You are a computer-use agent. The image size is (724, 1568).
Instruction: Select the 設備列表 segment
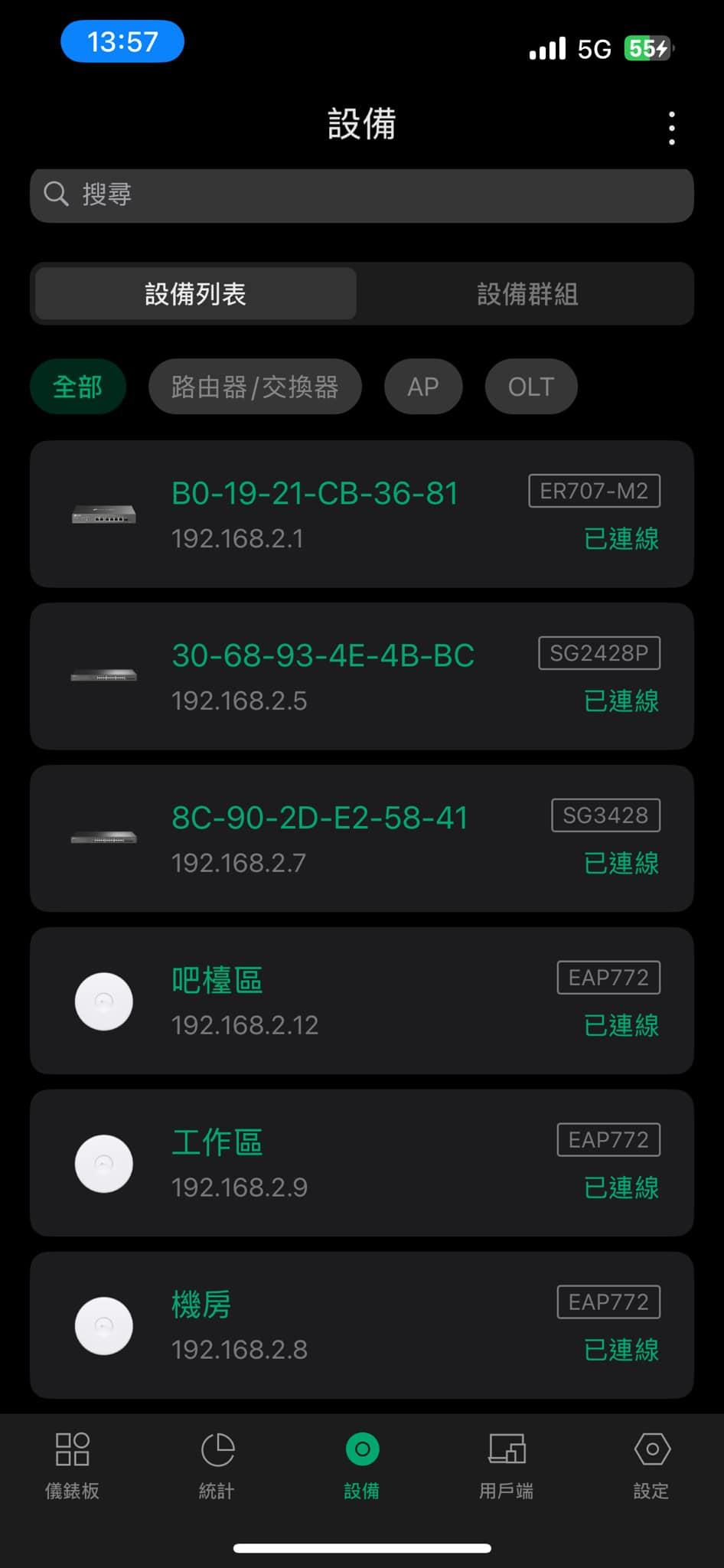[195, 294]
